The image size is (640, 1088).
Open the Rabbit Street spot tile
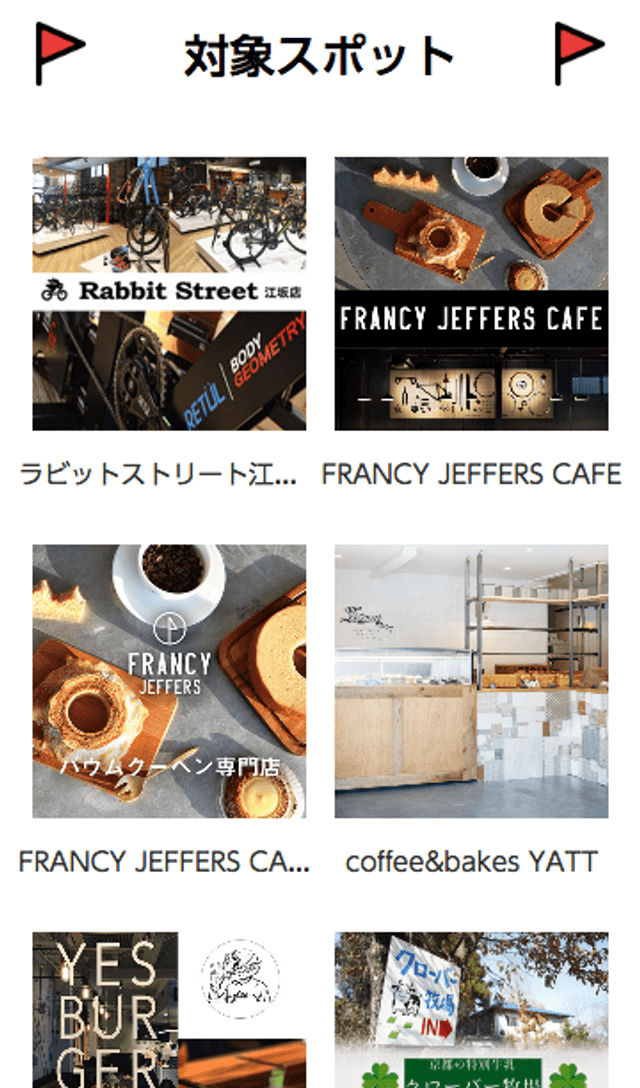(169, 294)
